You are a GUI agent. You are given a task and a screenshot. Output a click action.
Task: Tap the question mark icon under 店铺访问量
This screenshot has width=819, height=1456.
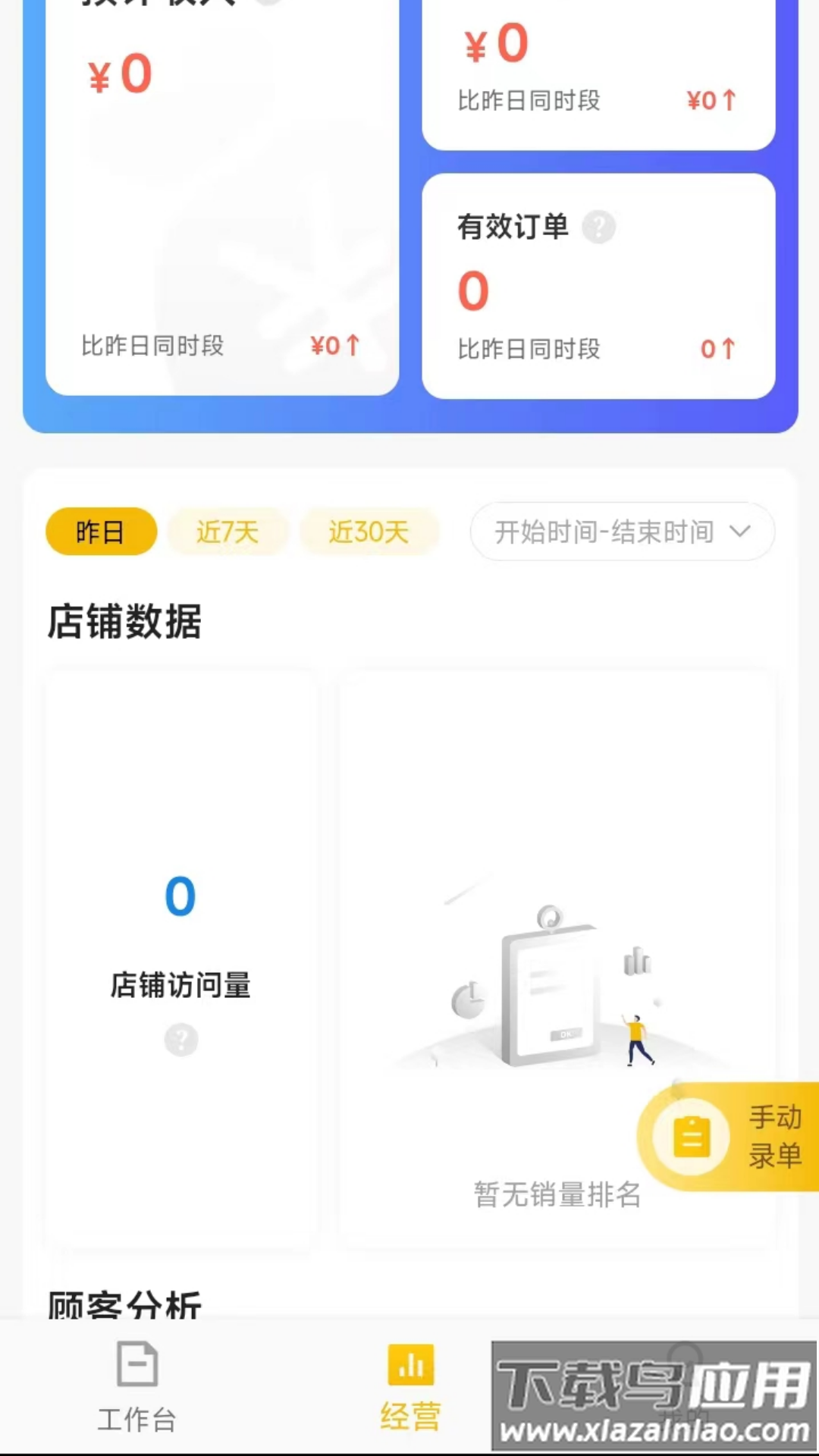coord(180,1040)
